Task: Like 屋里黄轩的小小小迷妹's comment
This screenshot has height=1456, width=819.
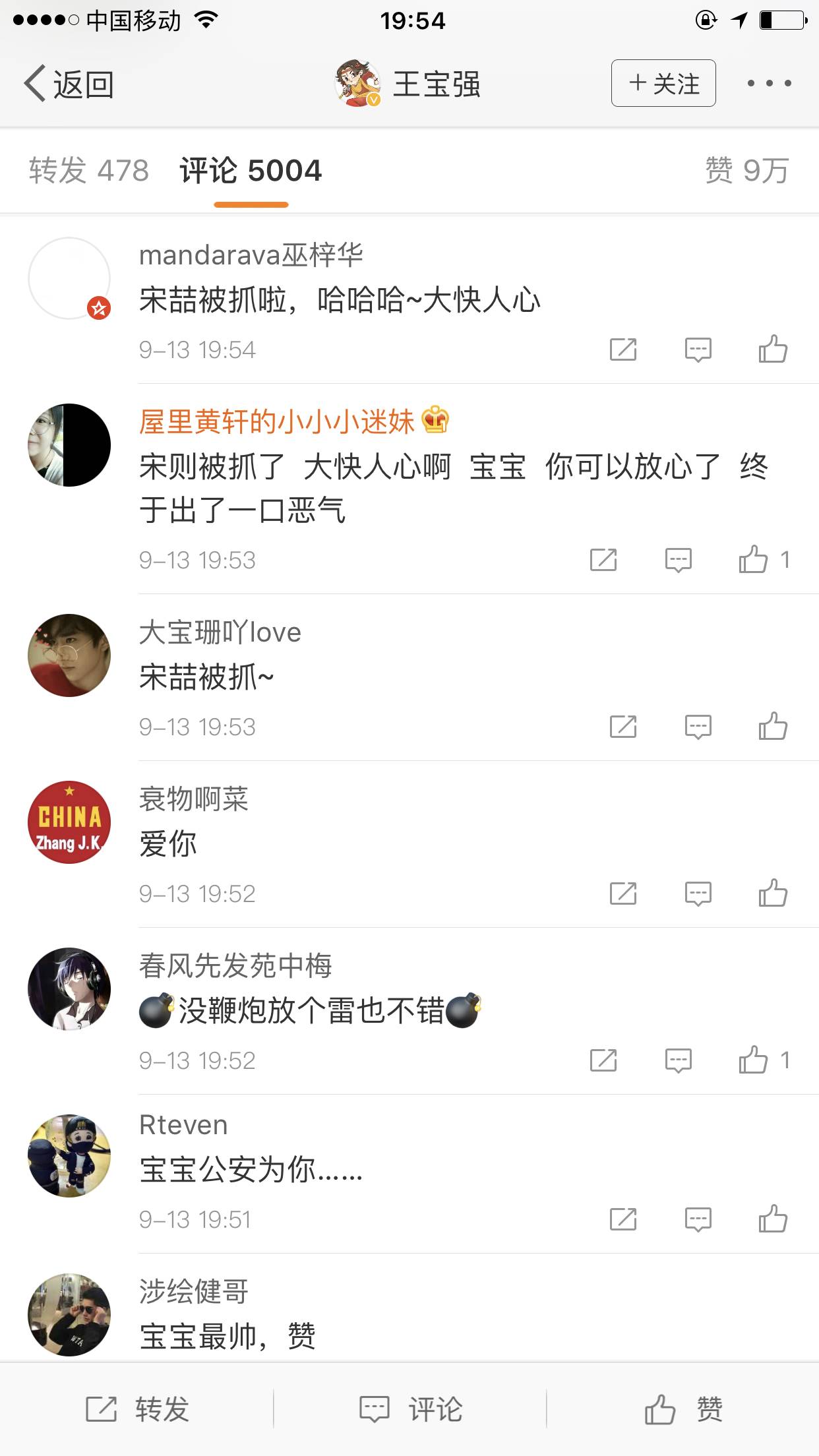Action: point(753,561)
